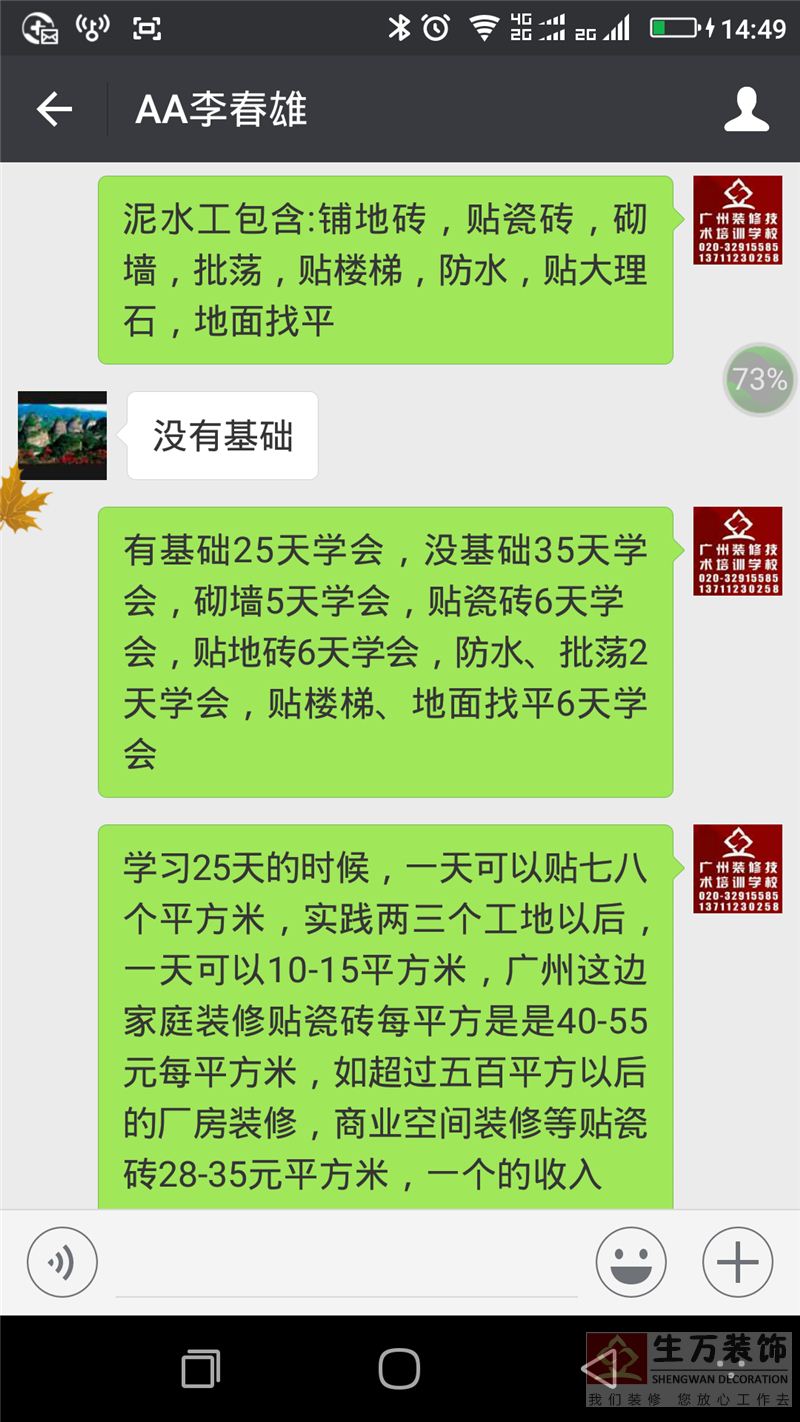Open the plus attachment menu
The height and width of the screenshot is (1422, 800).
738,1262
